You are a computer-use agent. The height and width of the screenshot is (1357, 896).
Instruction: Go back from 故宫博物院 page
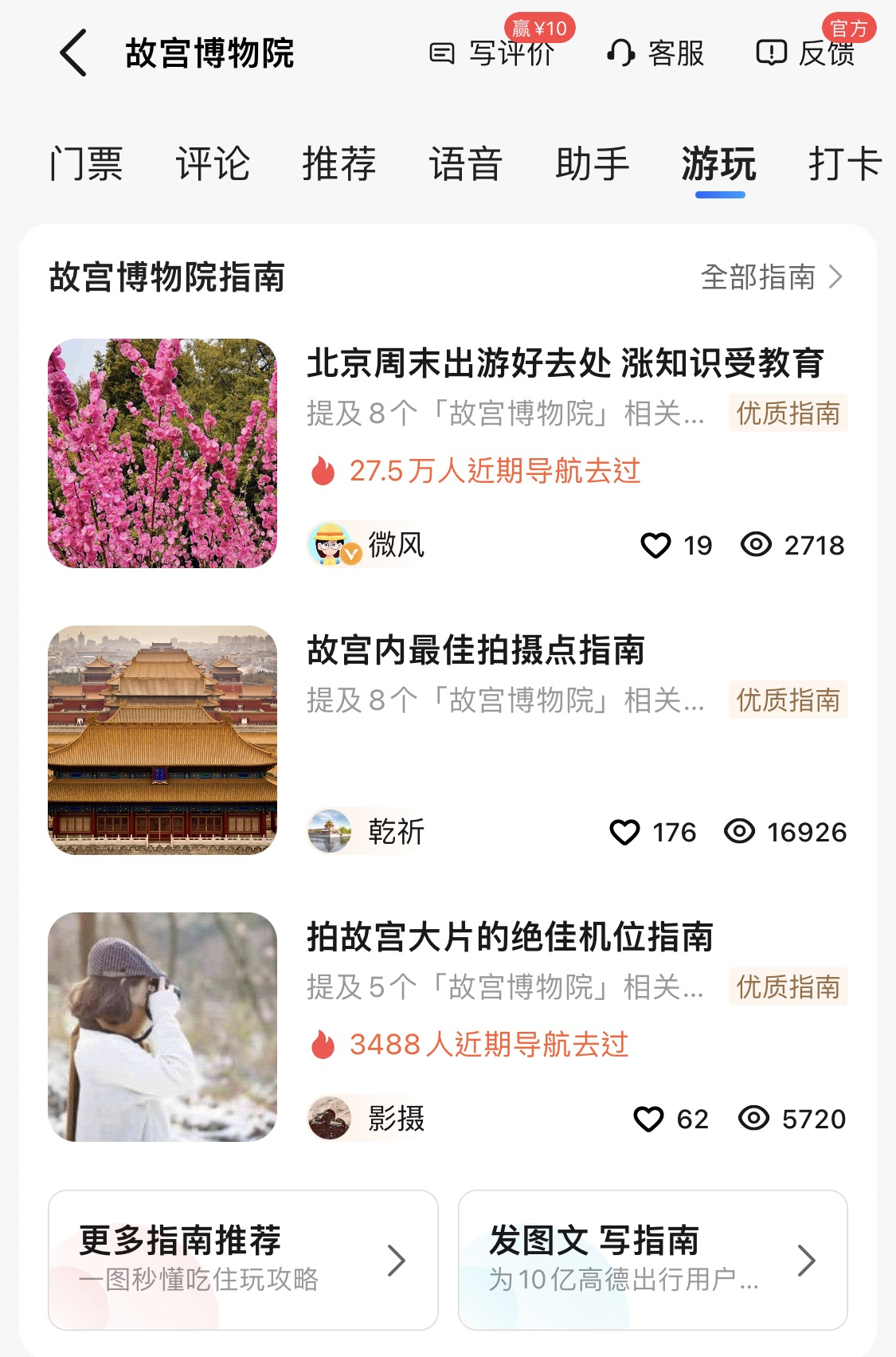[73, 53]
